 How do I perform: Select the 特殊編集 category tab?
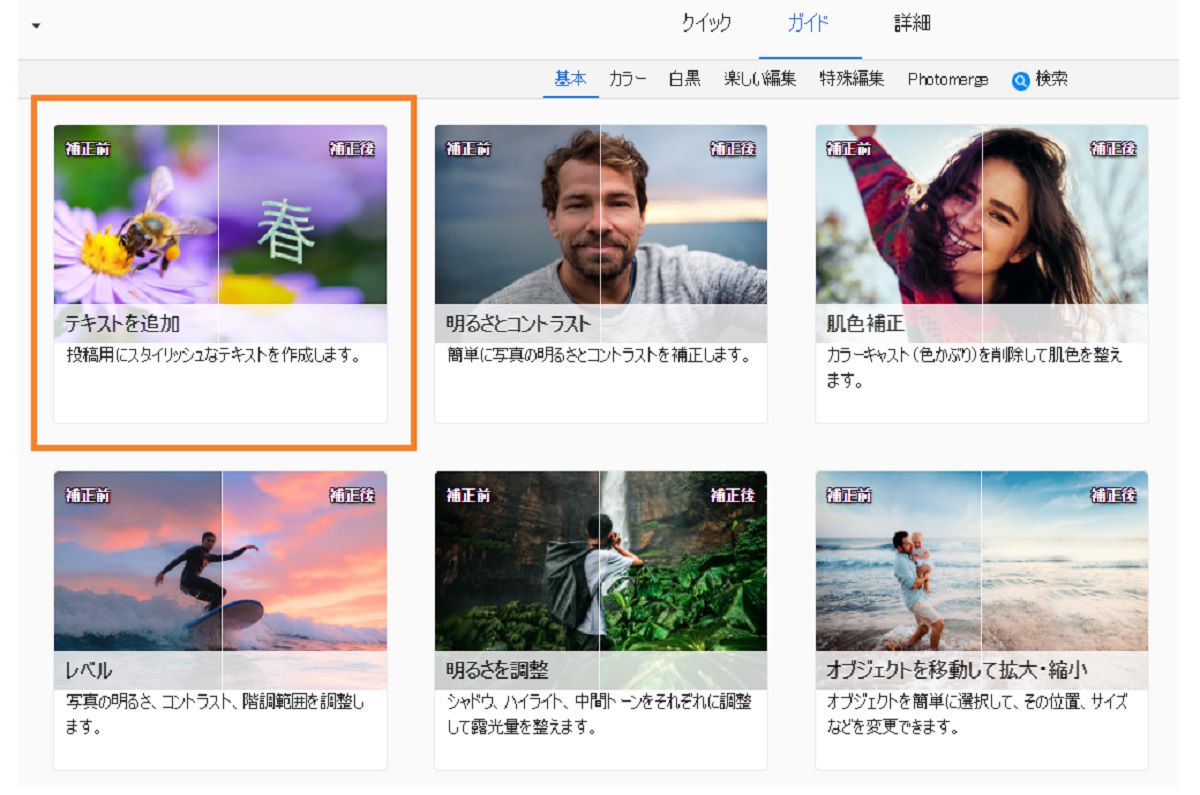click(851, 79)
